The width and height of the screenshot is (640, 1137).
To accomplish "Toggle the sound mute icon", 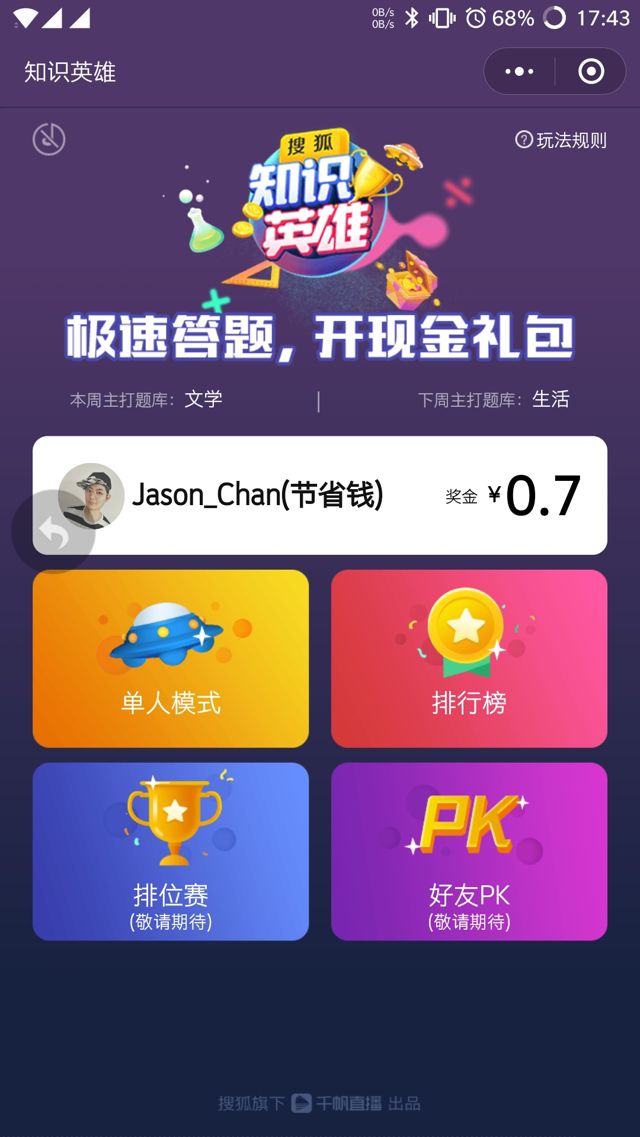I will tap(49, 139).
